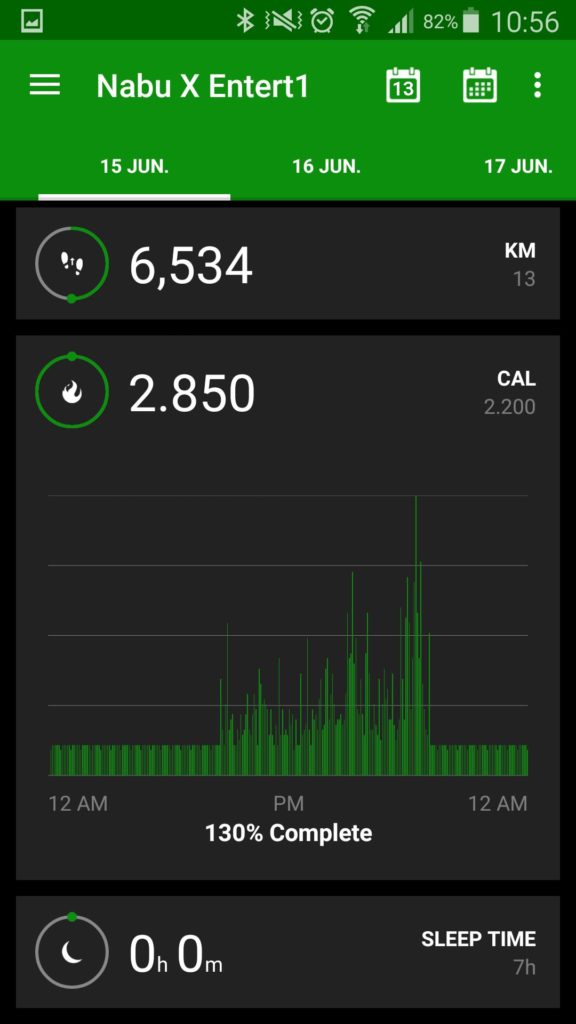576x1024 pixels.
Task: Jump to today with the calendar-13 icon
Action: coord(403,85)
